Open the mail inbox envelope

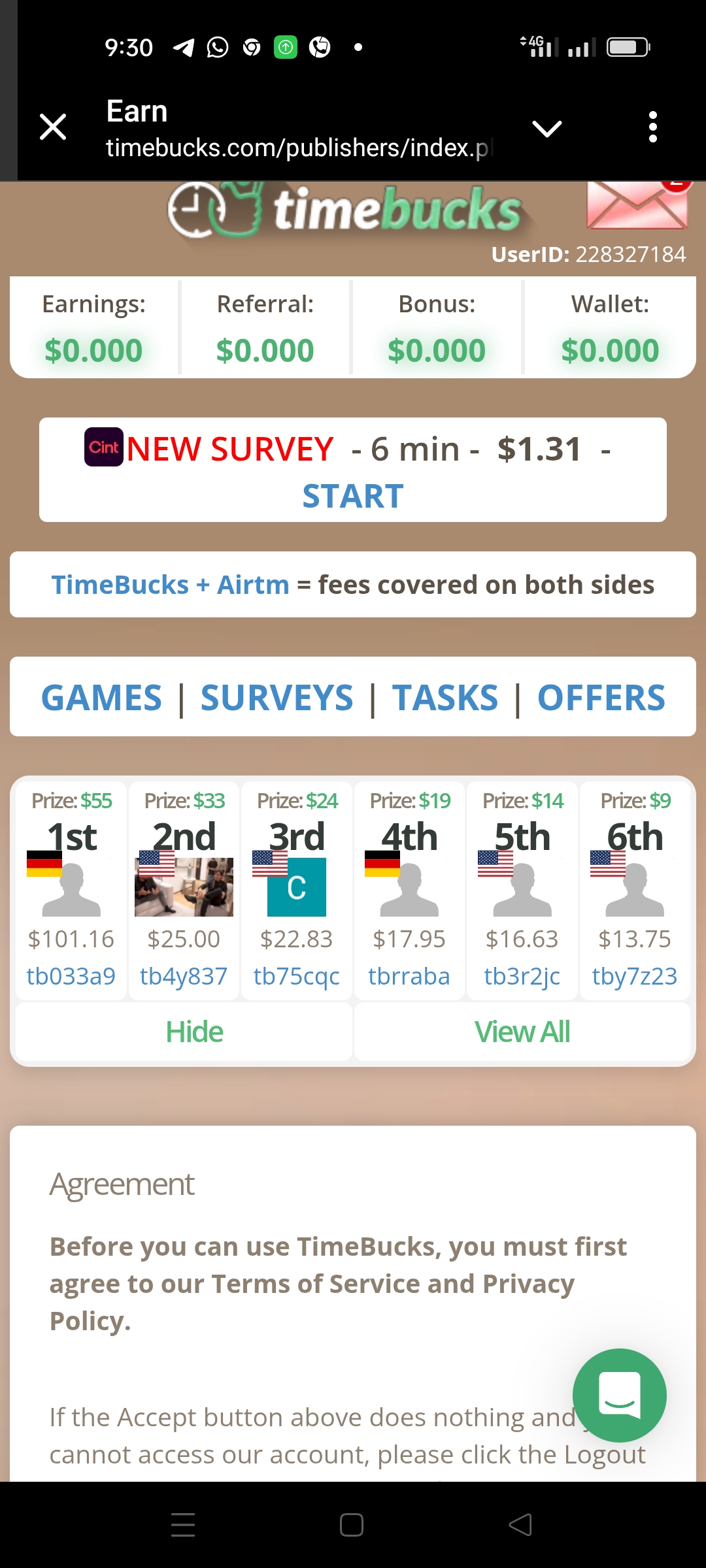[x=637, y=205]
